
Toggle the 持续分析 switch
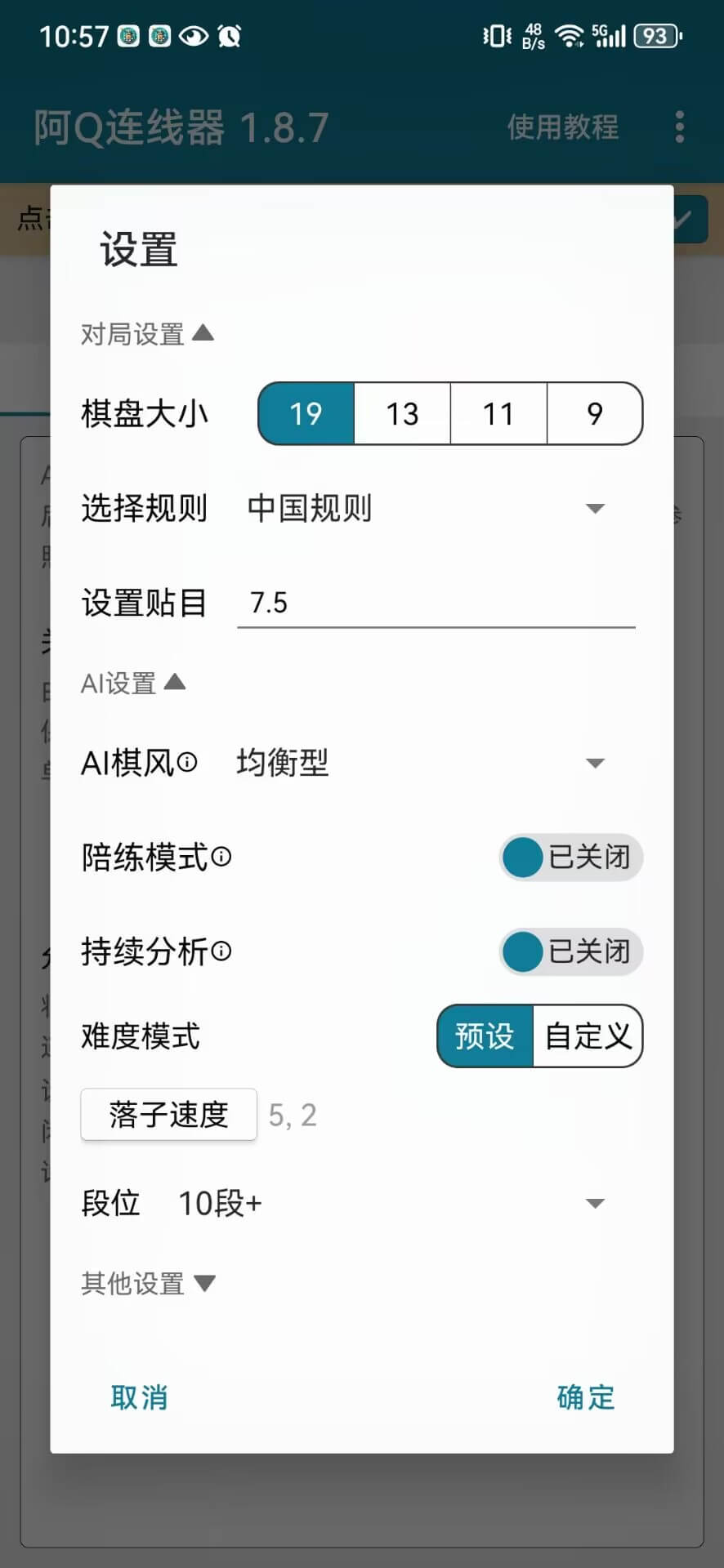click(x=570, y=951)
